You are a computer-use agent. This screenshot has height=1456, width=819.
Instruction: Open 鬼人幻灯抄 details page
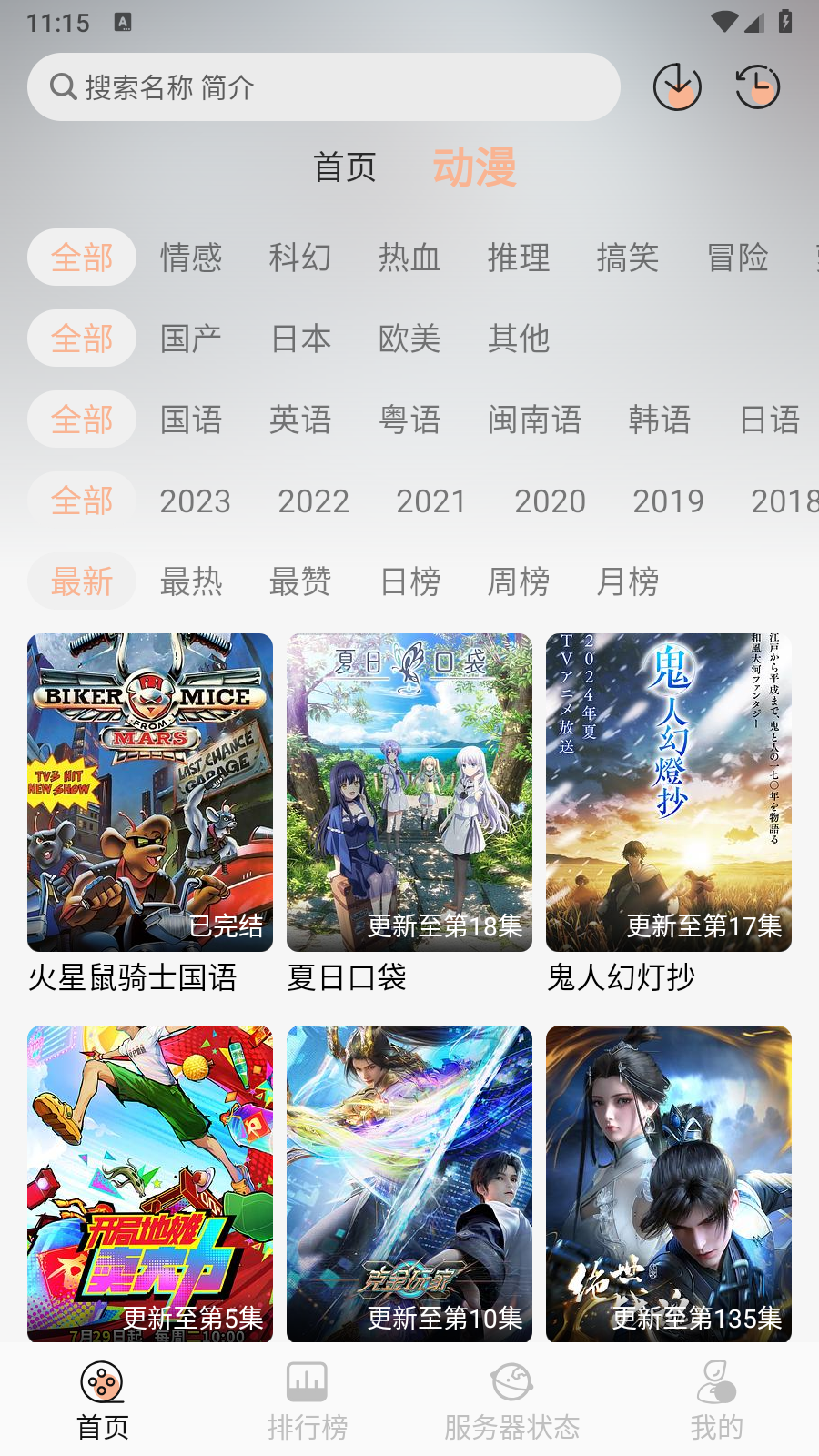[669, 792]
